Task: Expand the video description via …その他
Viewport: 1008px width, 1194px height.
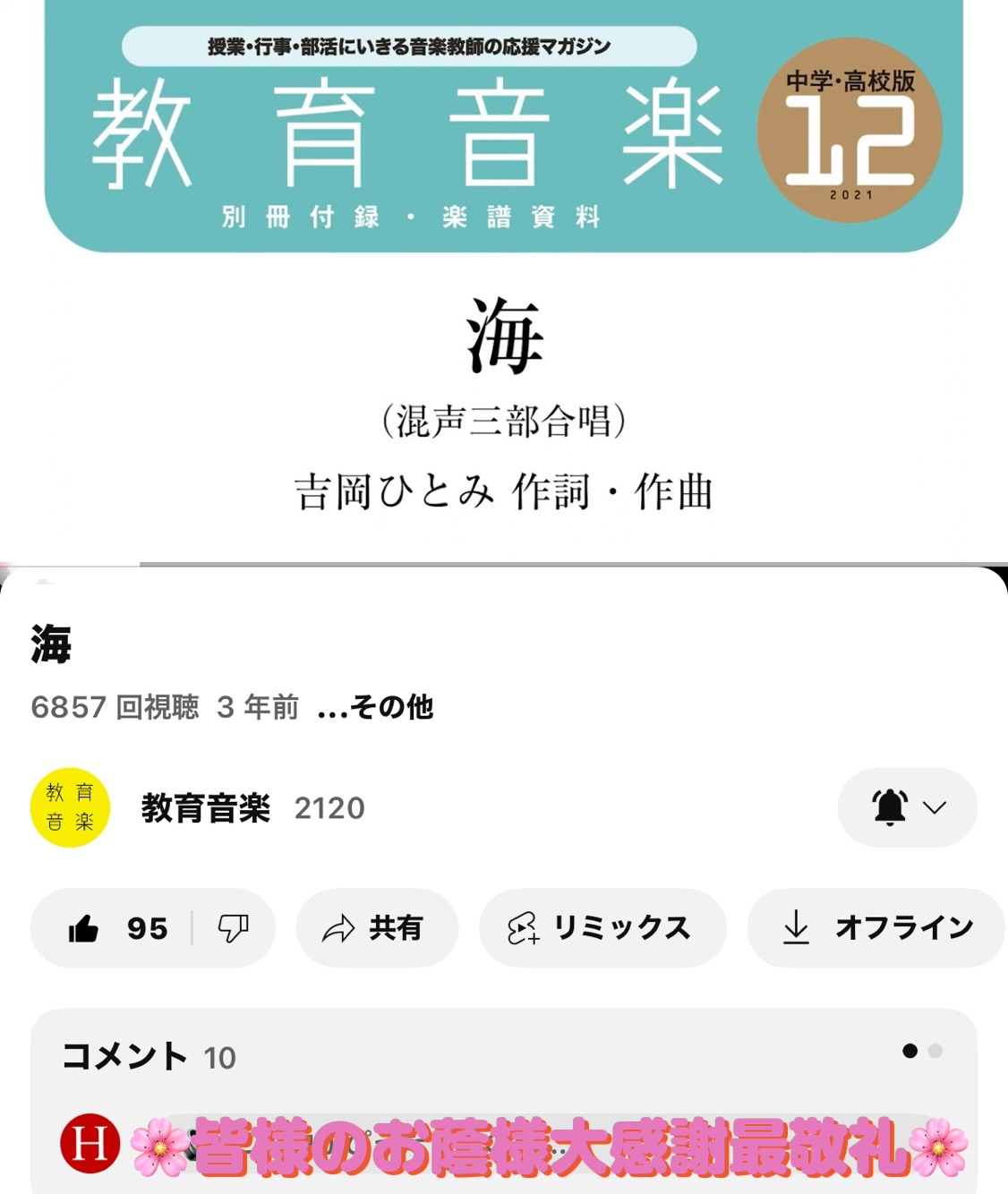Action: point(376,707)
